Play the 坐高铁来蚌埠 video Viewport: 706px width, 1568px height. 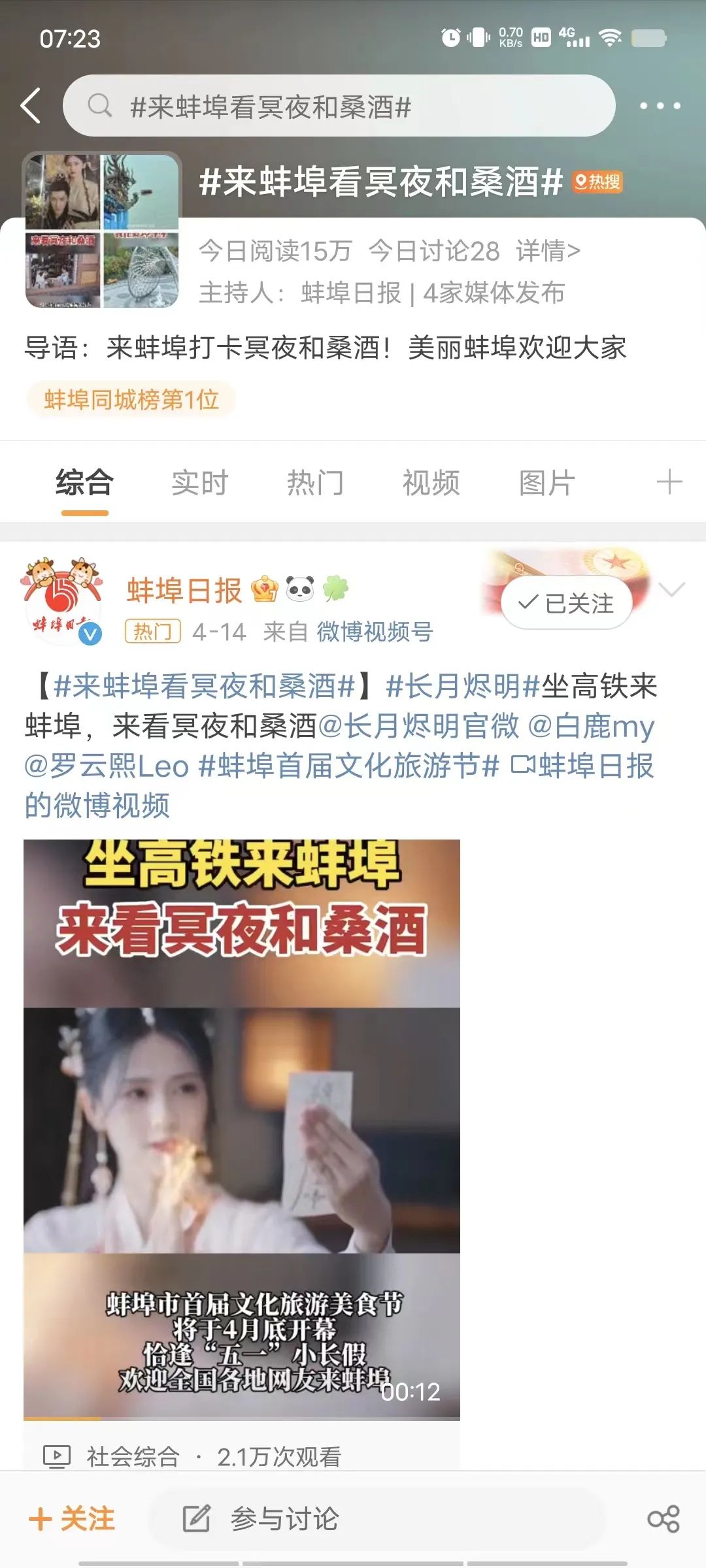tap(242, 1130)
